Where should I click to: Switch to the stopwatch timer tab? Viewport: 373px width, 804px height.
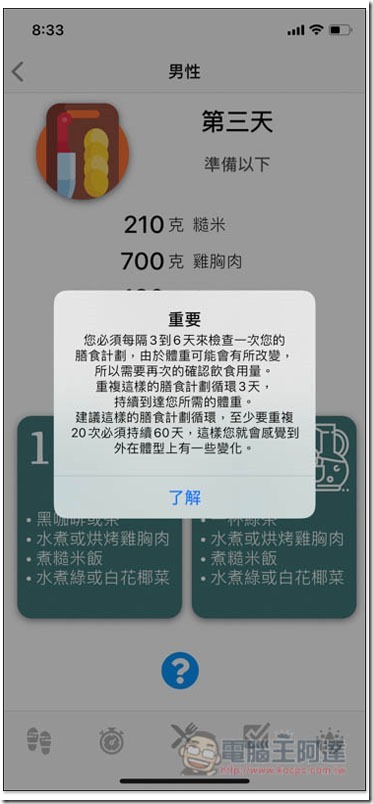(111, 740)
